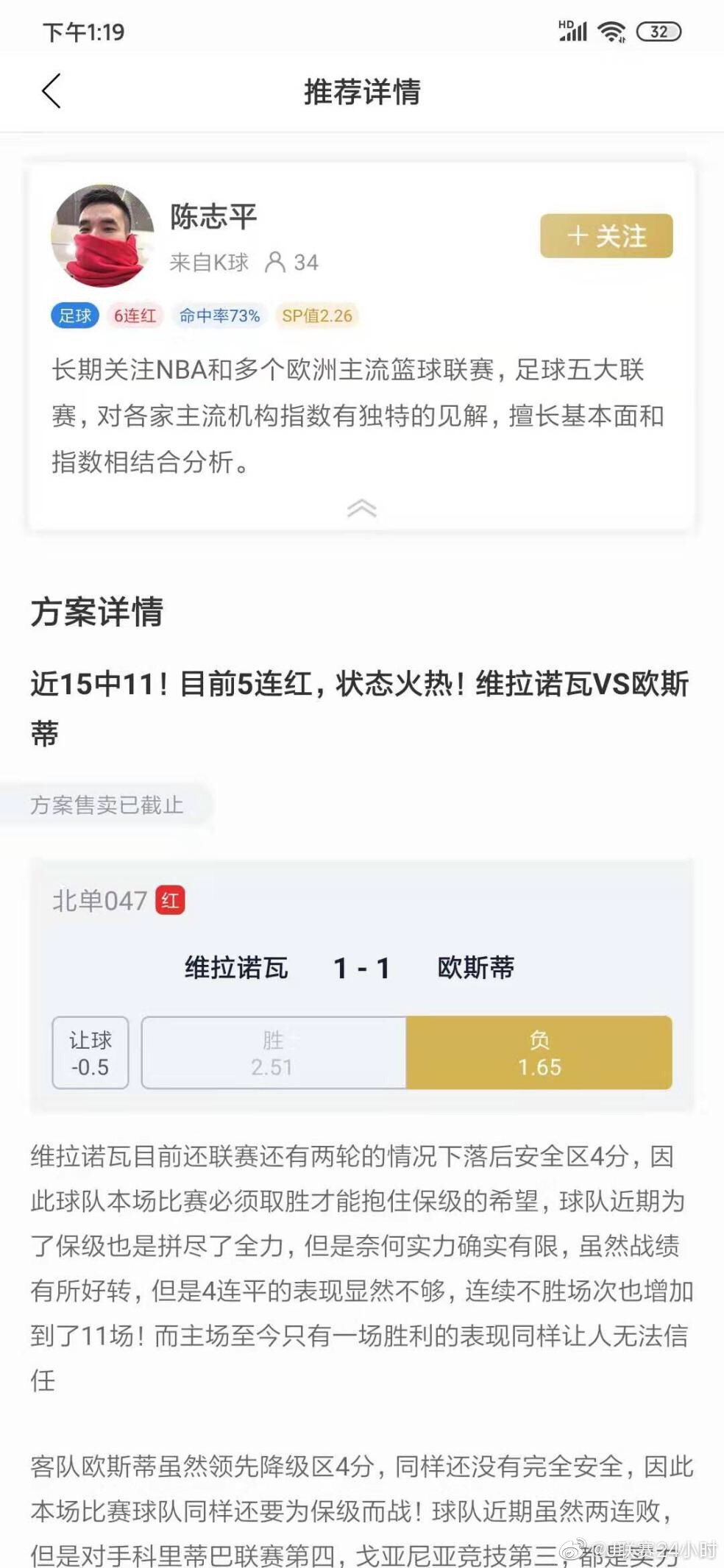Image resolution: width=724 pixels, height=1568 pixels.
Task: Tap the followers person icon beside 34
Action: pyautogui.click(x=276, y=263)
